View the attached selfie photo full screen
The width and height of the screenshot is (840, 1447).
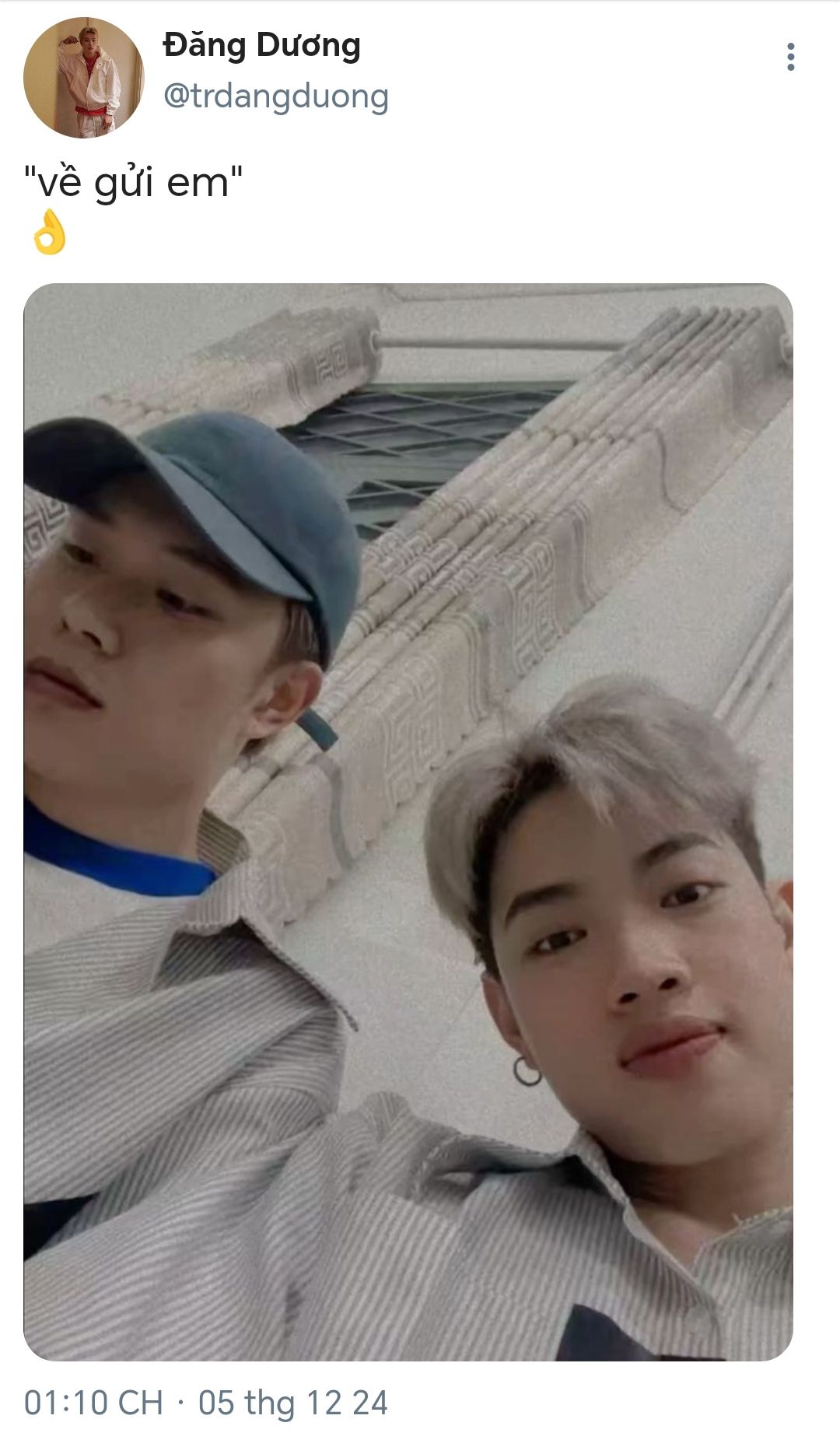tap(408, 822)
